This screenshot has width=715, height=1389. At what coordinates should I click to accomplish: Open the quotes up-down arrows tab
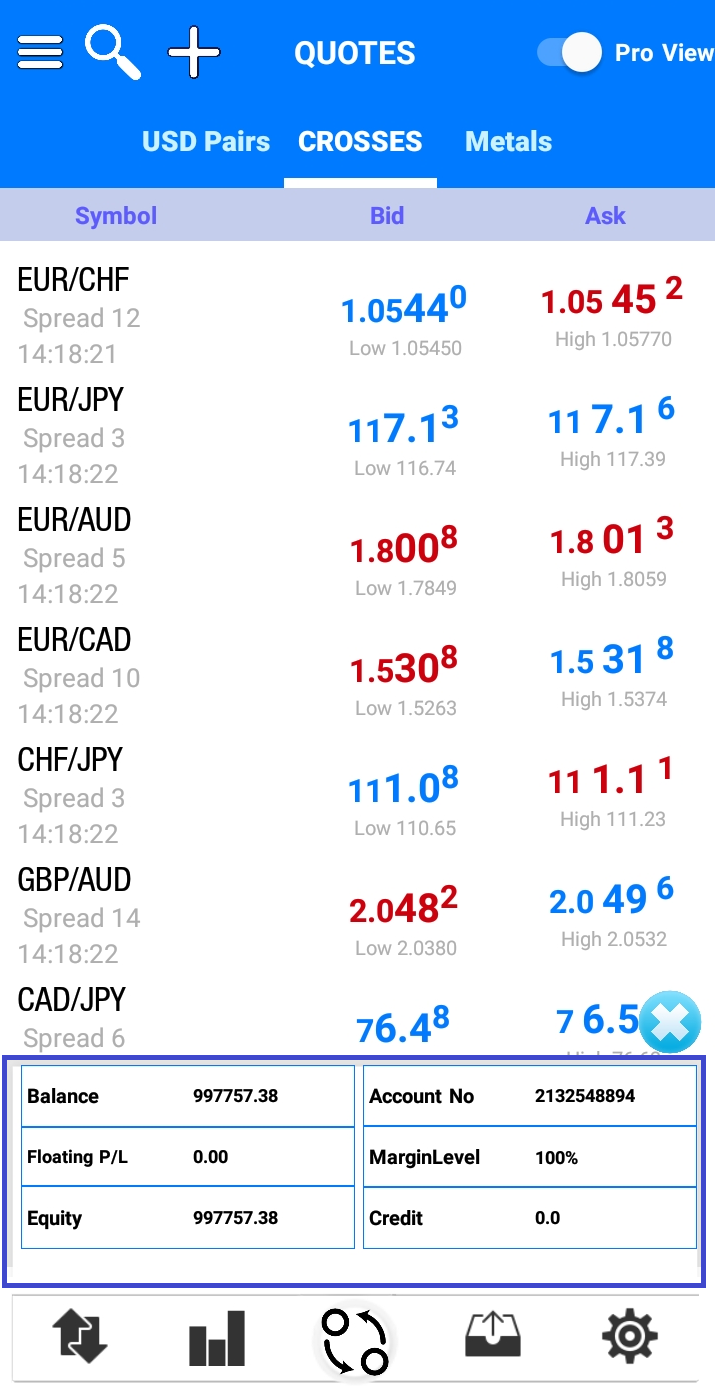[79, 1337]
